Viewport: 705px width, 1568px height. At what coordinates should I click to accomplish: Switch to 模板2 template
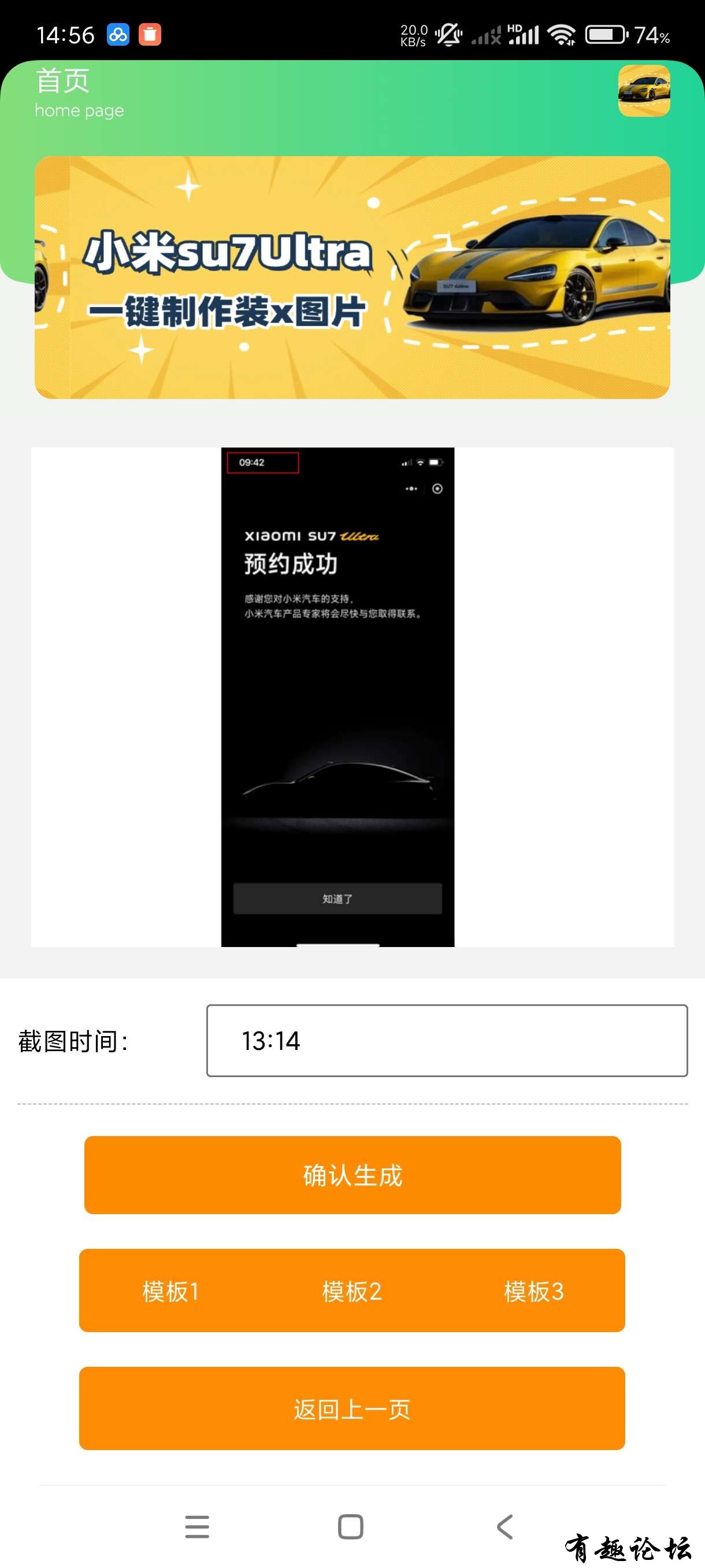coord(351,1290)
